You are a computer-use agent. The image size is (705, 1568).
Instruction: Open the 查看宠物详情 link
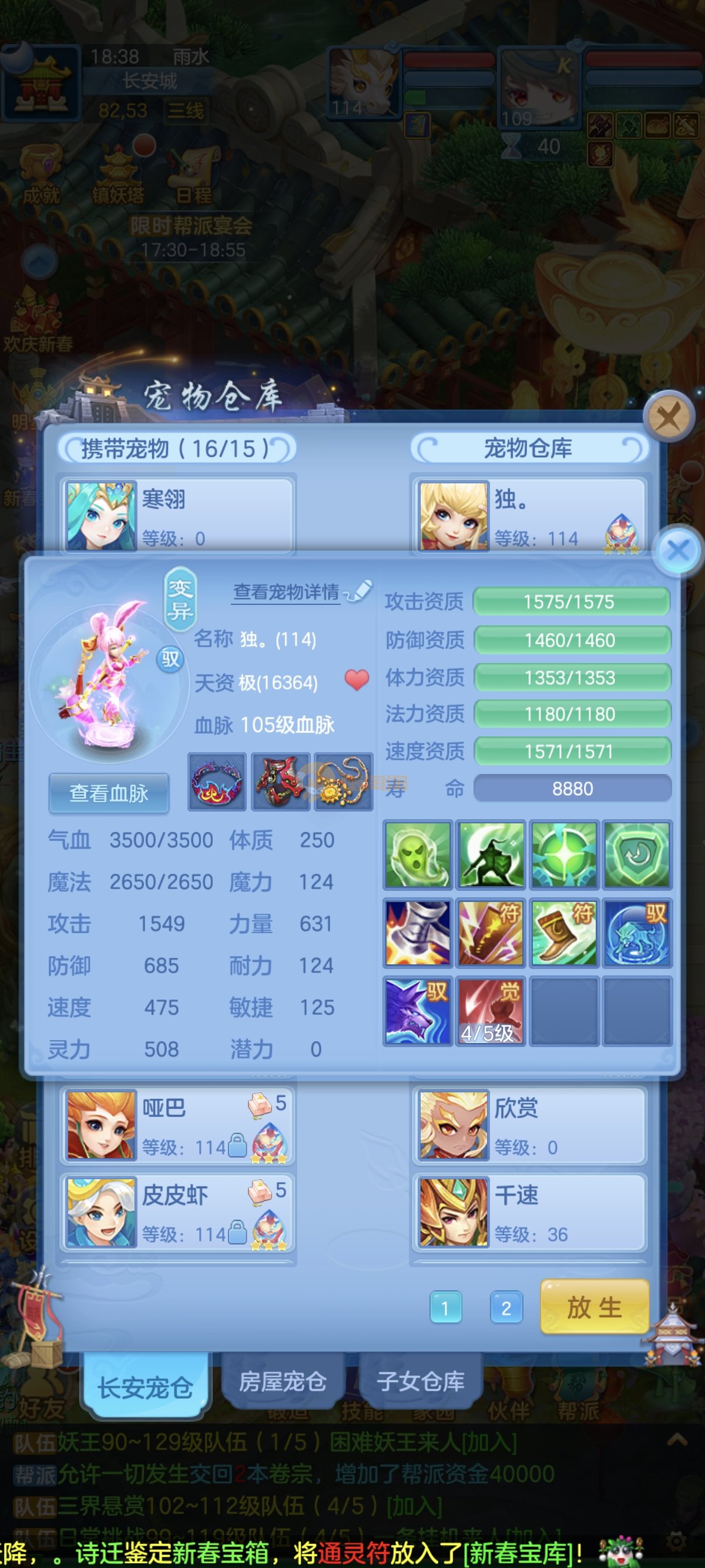pyautogui.click(x=286, y=591)
